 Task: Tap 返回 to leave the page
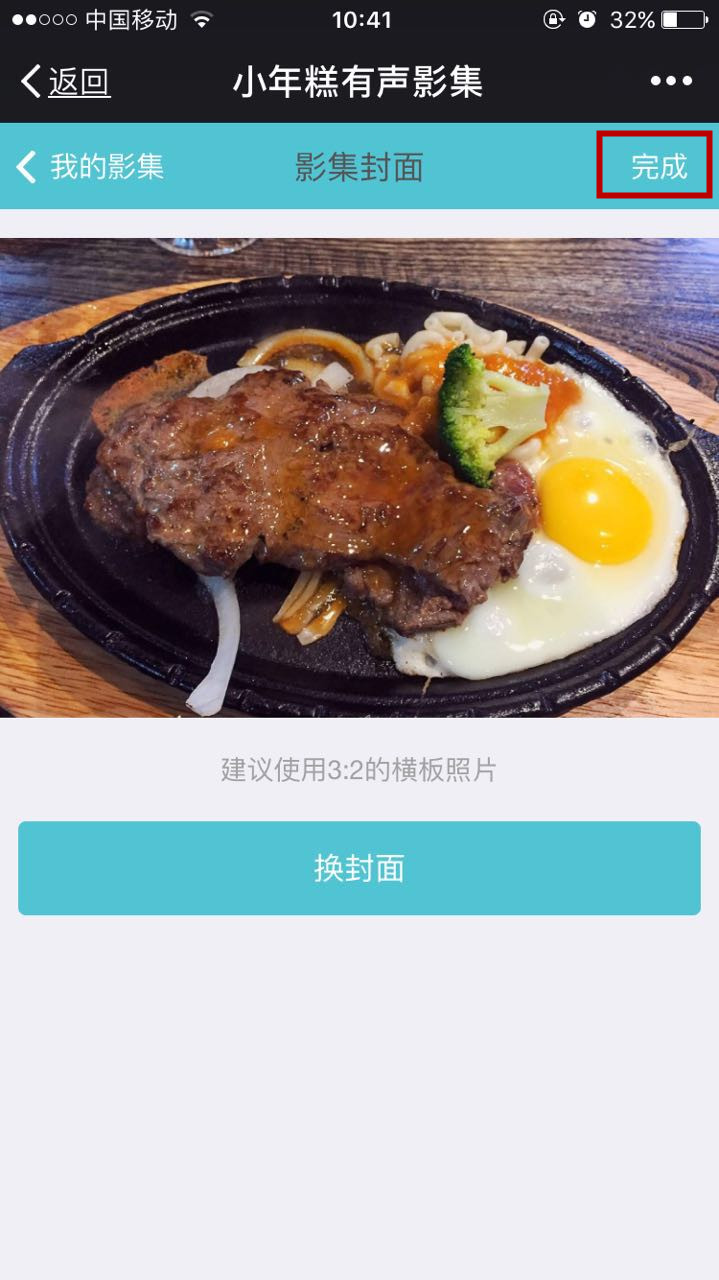click(67, 82)
